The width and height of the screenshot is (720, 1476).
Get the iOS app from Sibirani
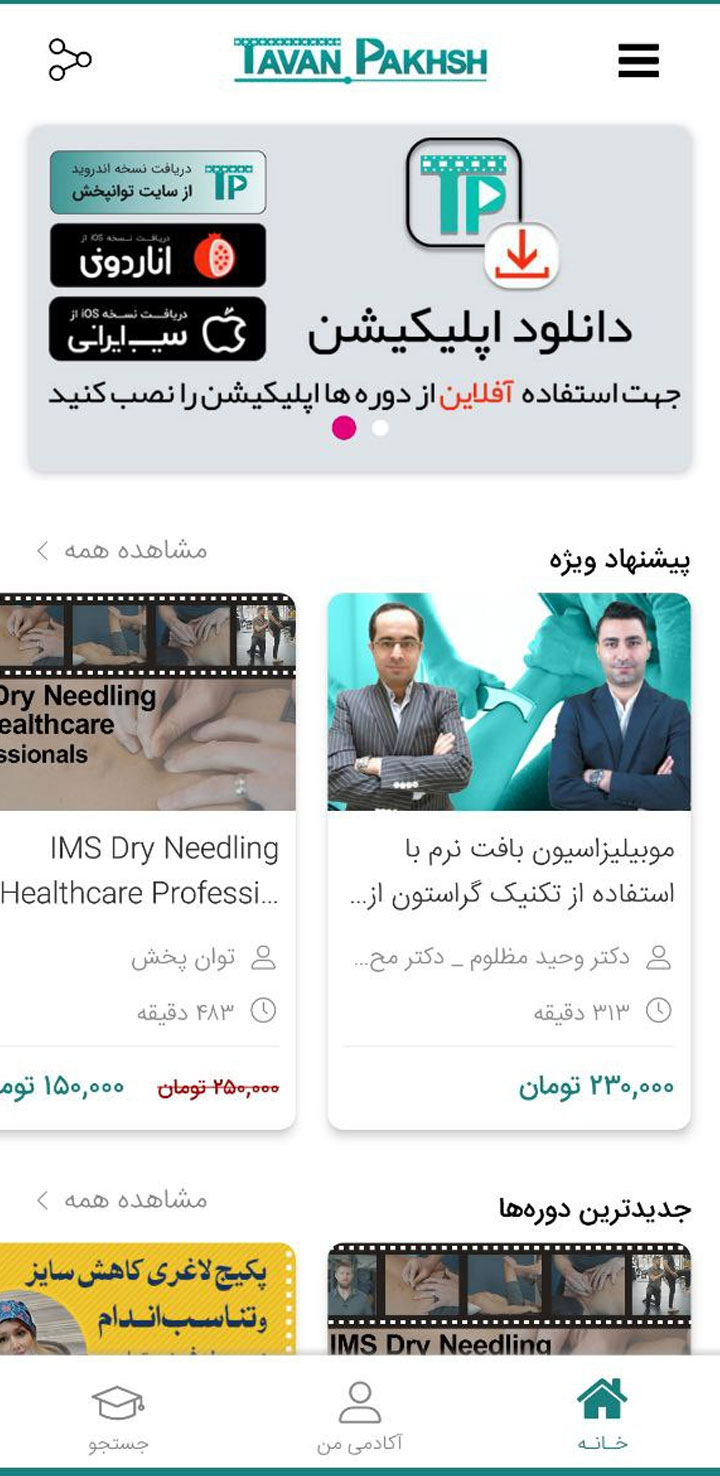point(158,329)
